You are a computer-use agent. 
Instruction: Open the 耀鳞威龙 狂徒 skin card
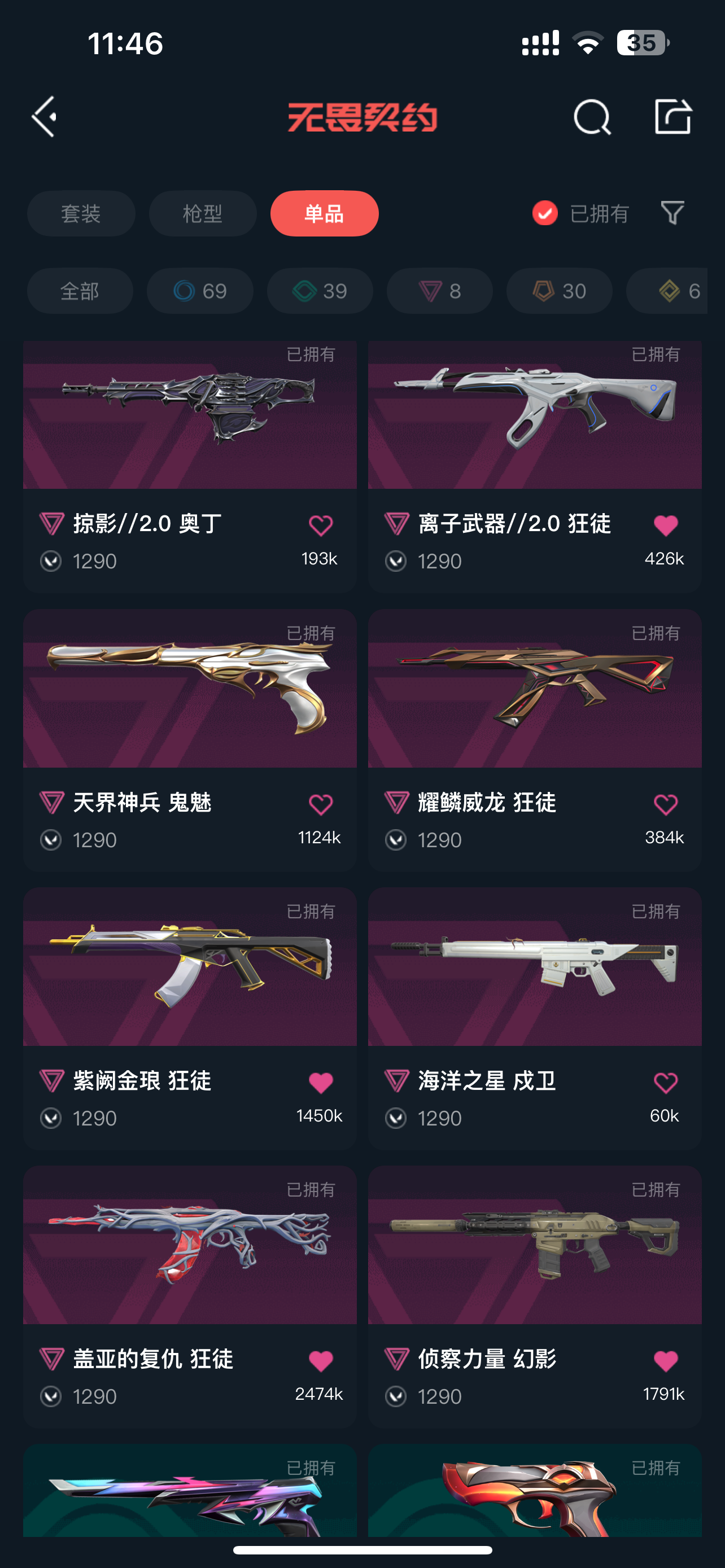coord(535,740)
